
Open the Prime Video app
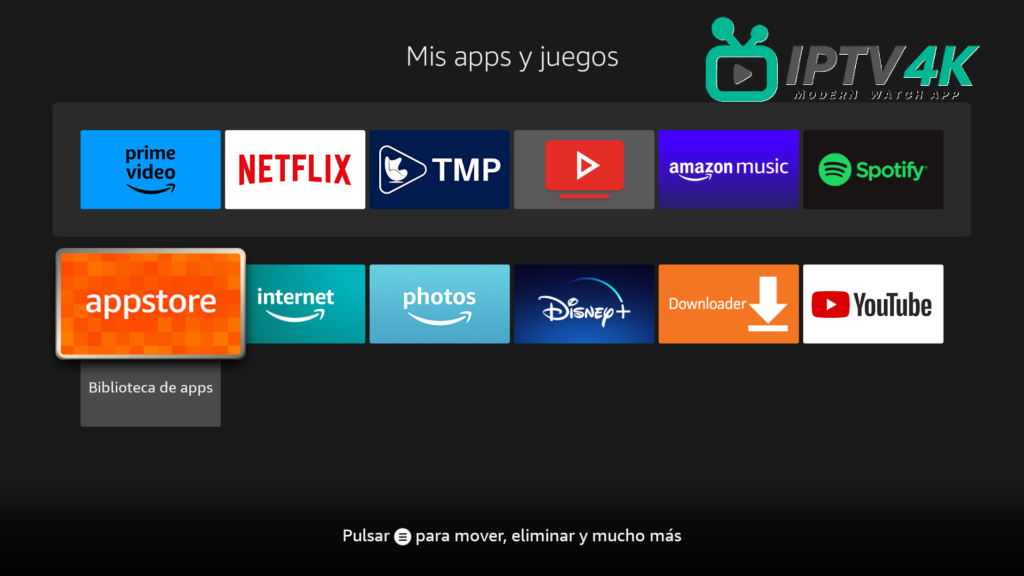[x=150, y=169]
